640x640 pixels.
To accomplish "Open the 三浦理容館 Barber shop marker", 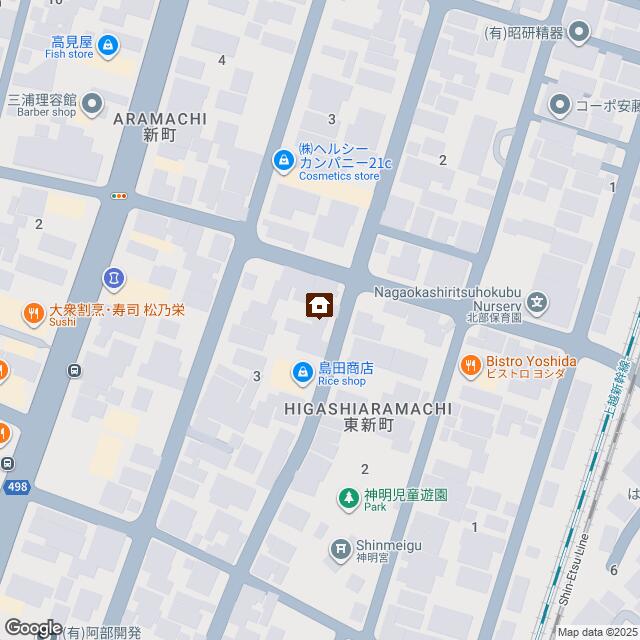I will (x=93, y=102).
